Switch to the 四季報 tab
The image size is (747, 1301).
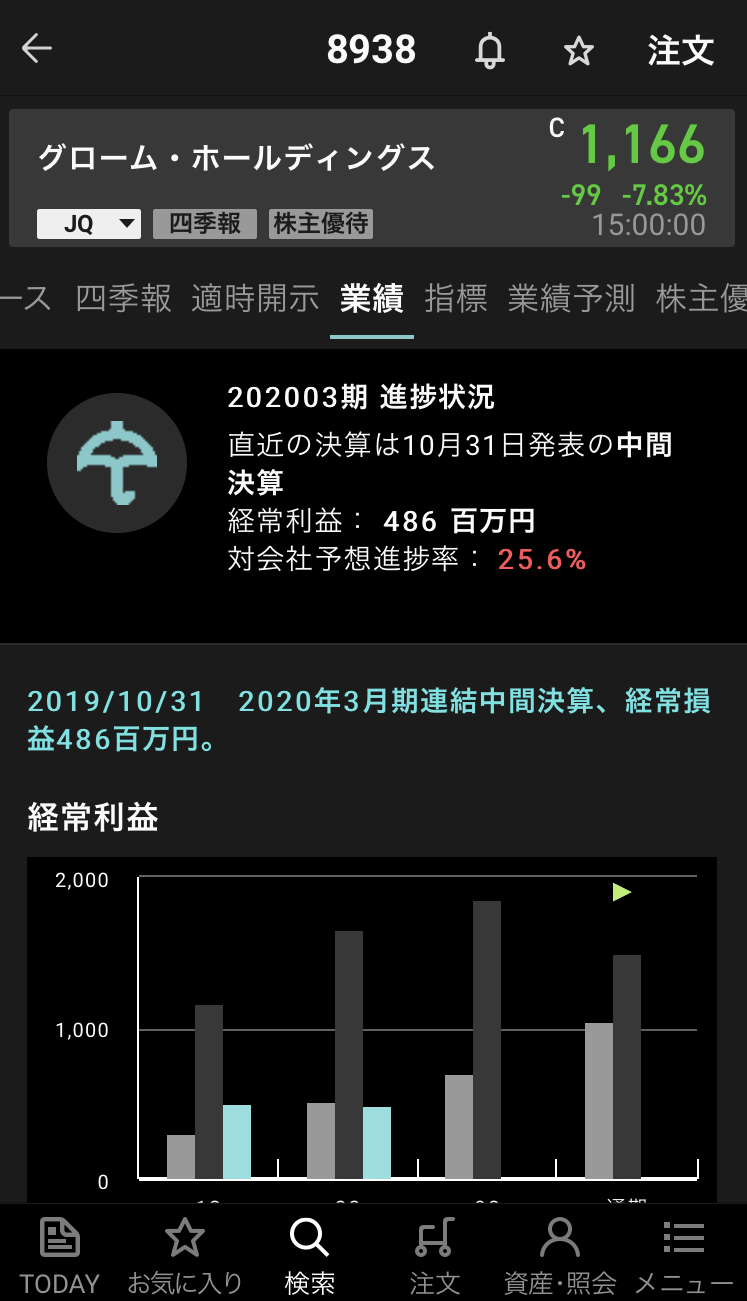pos(124,298)
